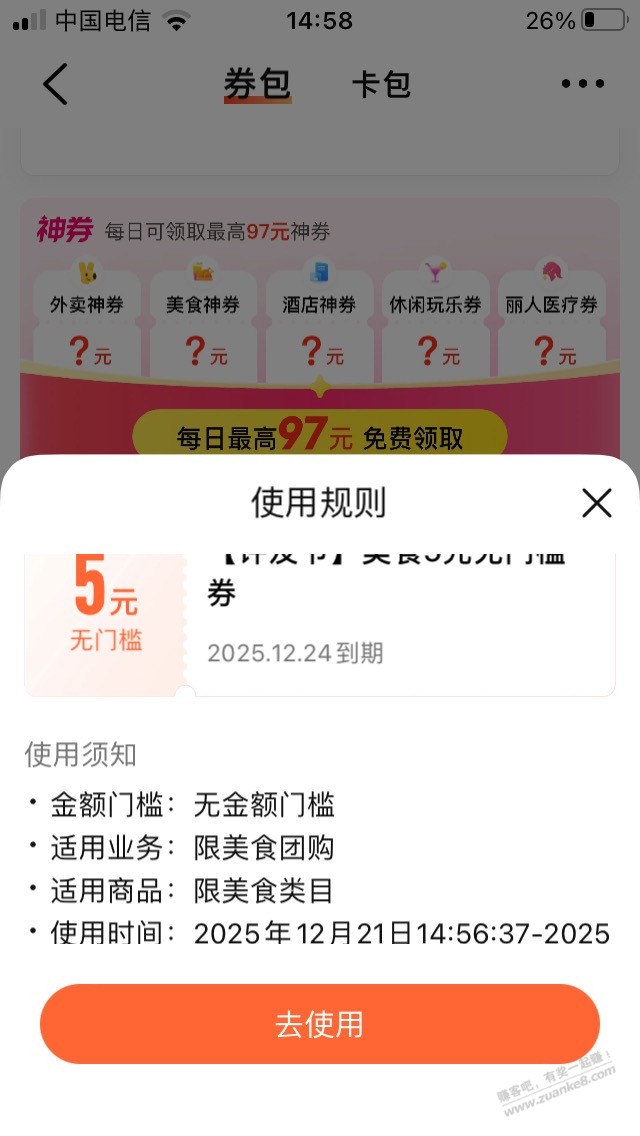640x1136 pixels.
Task: Select the 券包 tab
Action: 257,85
